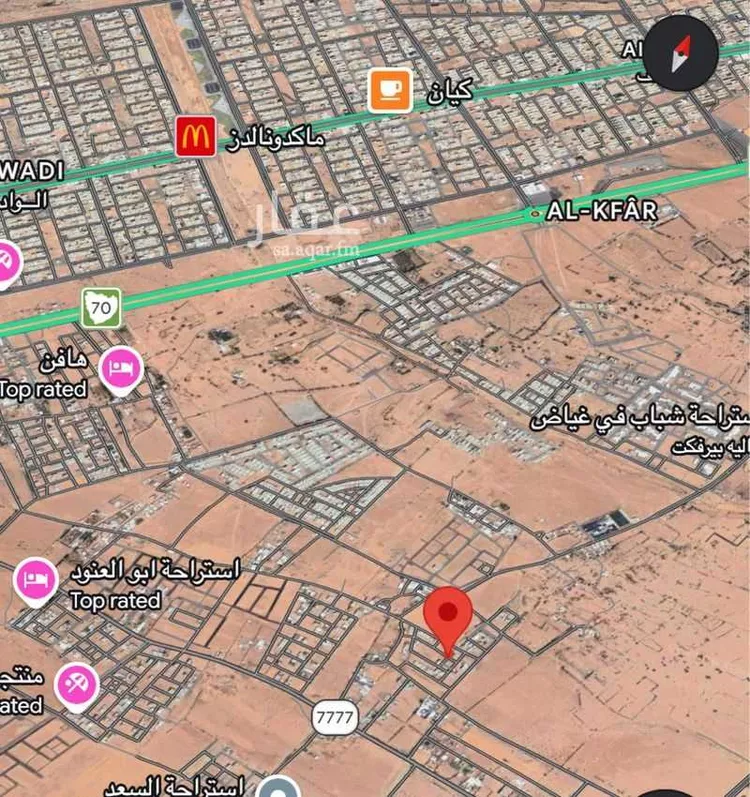Open the coffee shop icon for كيان
Screen dimensions: 750x797
point(389,88)
